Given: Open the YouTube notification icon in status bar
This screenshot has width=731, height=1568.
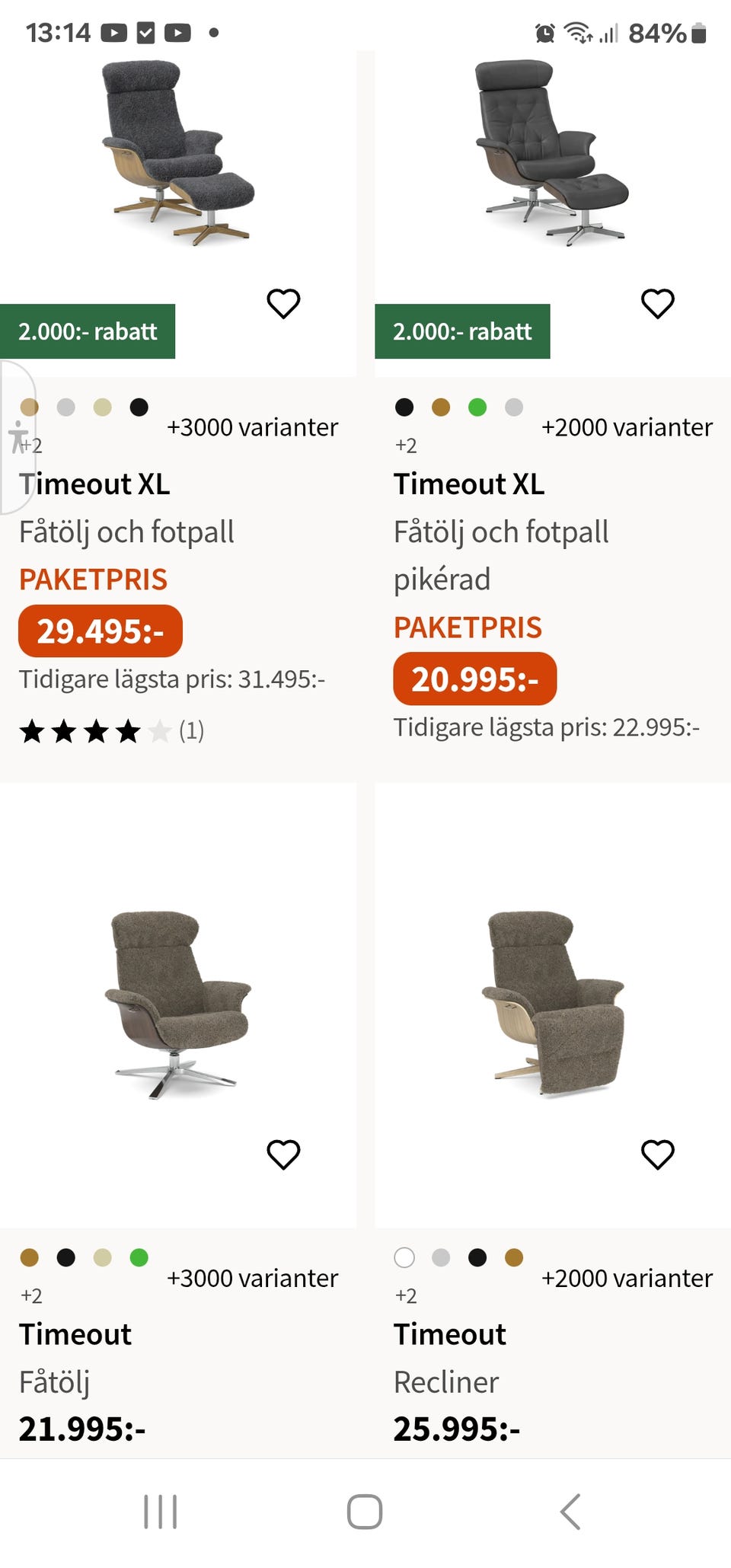Looking at the screenshot, I should tap(116, 32).
